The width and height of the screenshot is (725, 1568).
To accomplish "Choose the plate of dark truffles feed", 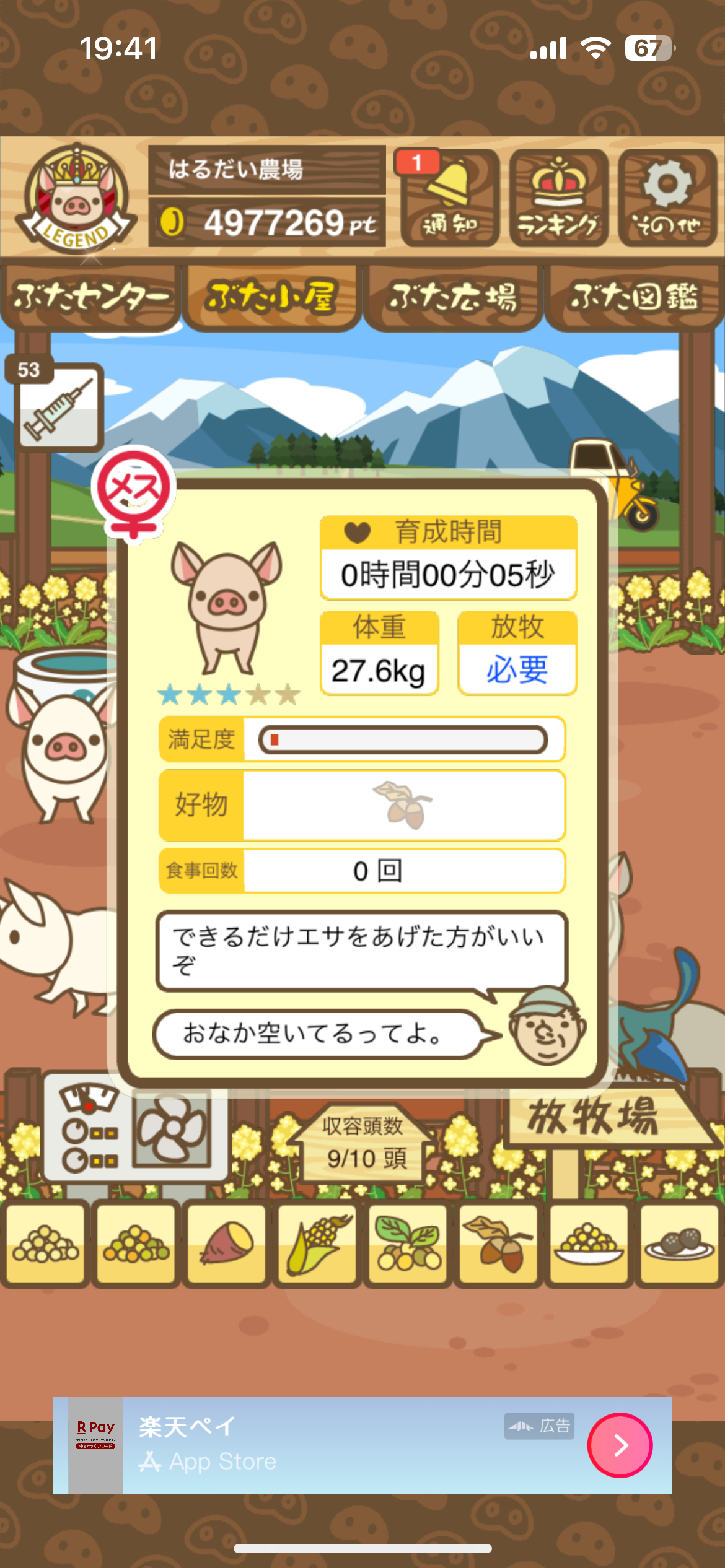I will click(x=679, y=1244).
